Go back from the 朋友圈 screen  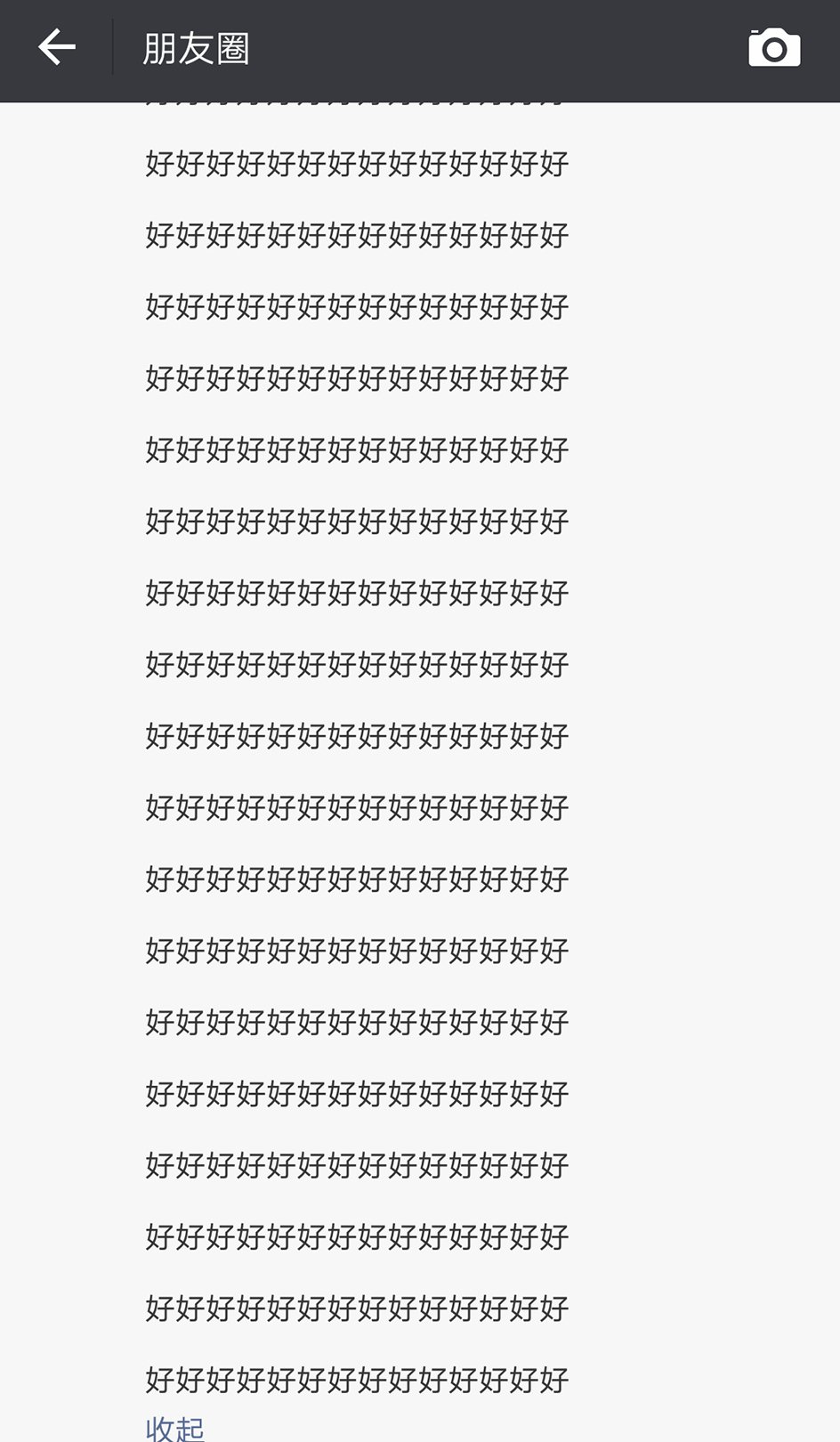click(56, 48)
